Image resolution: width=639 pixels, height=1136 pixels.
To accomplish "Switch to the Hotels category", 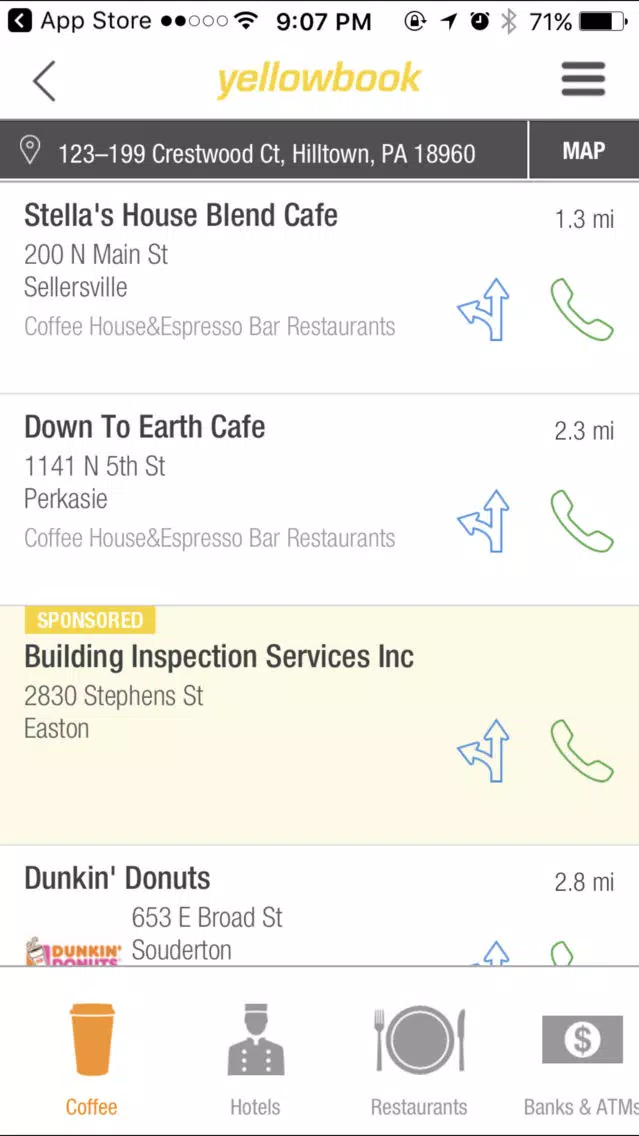I will [255, 1059].
